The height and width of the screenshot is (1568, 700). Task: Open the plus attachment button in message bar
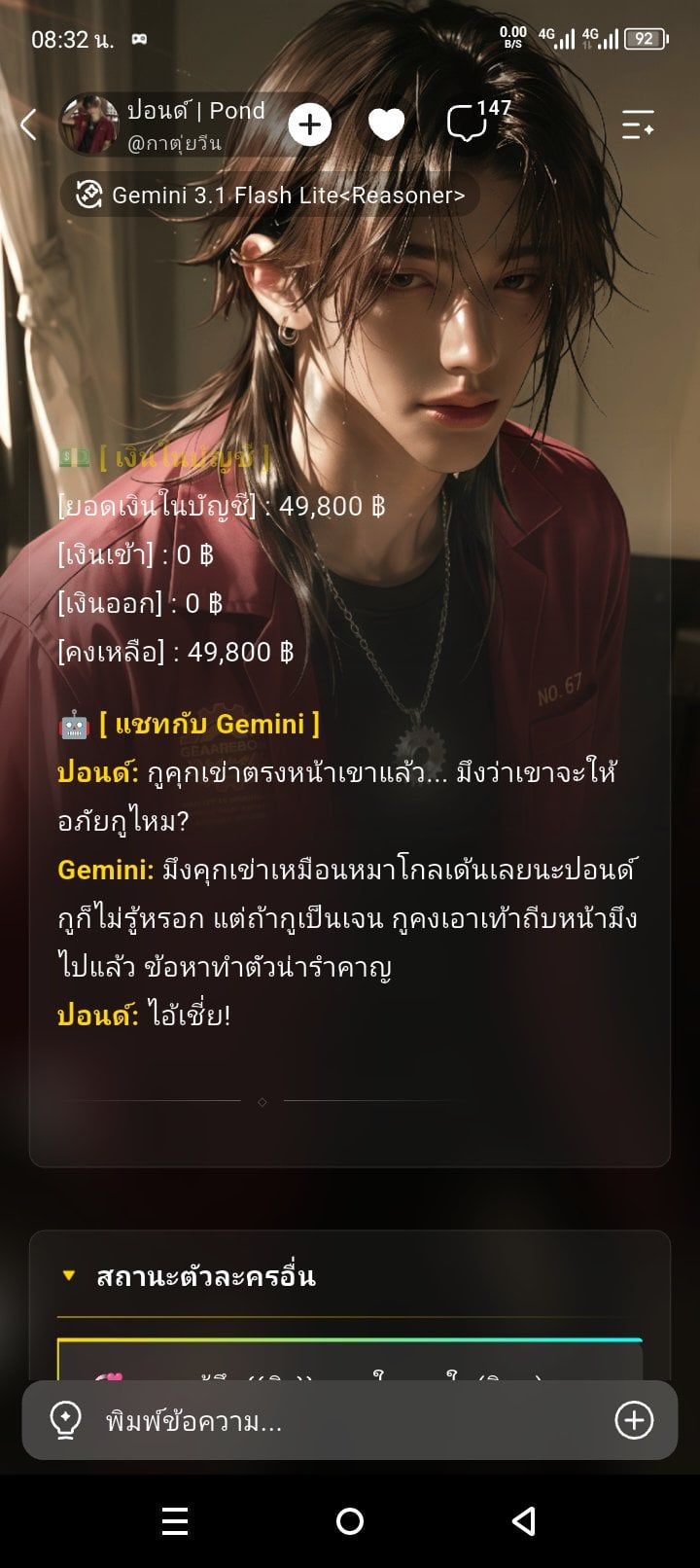634,1420
